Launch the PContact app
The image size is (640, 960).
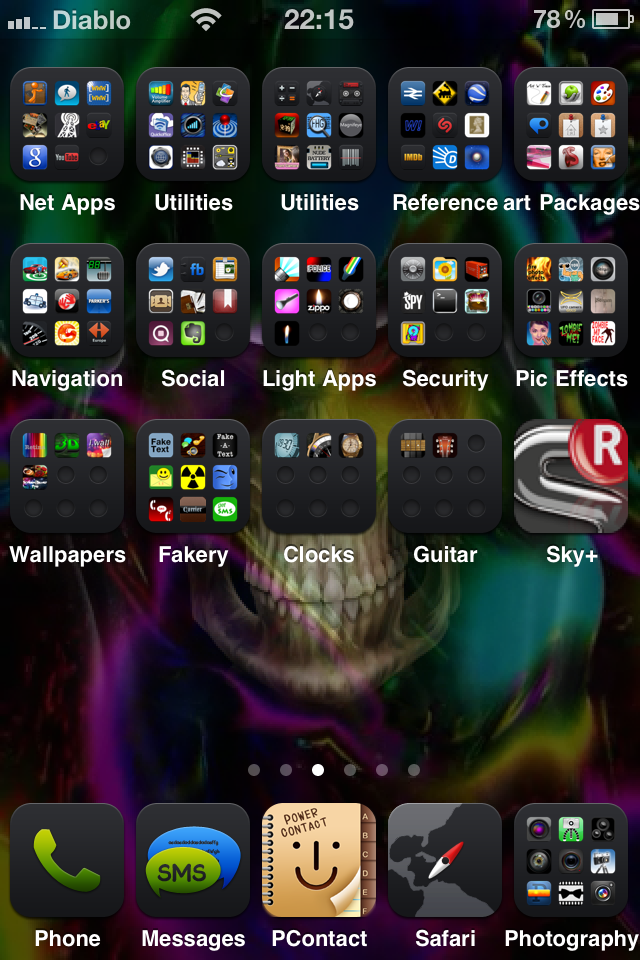pos(319,860)
